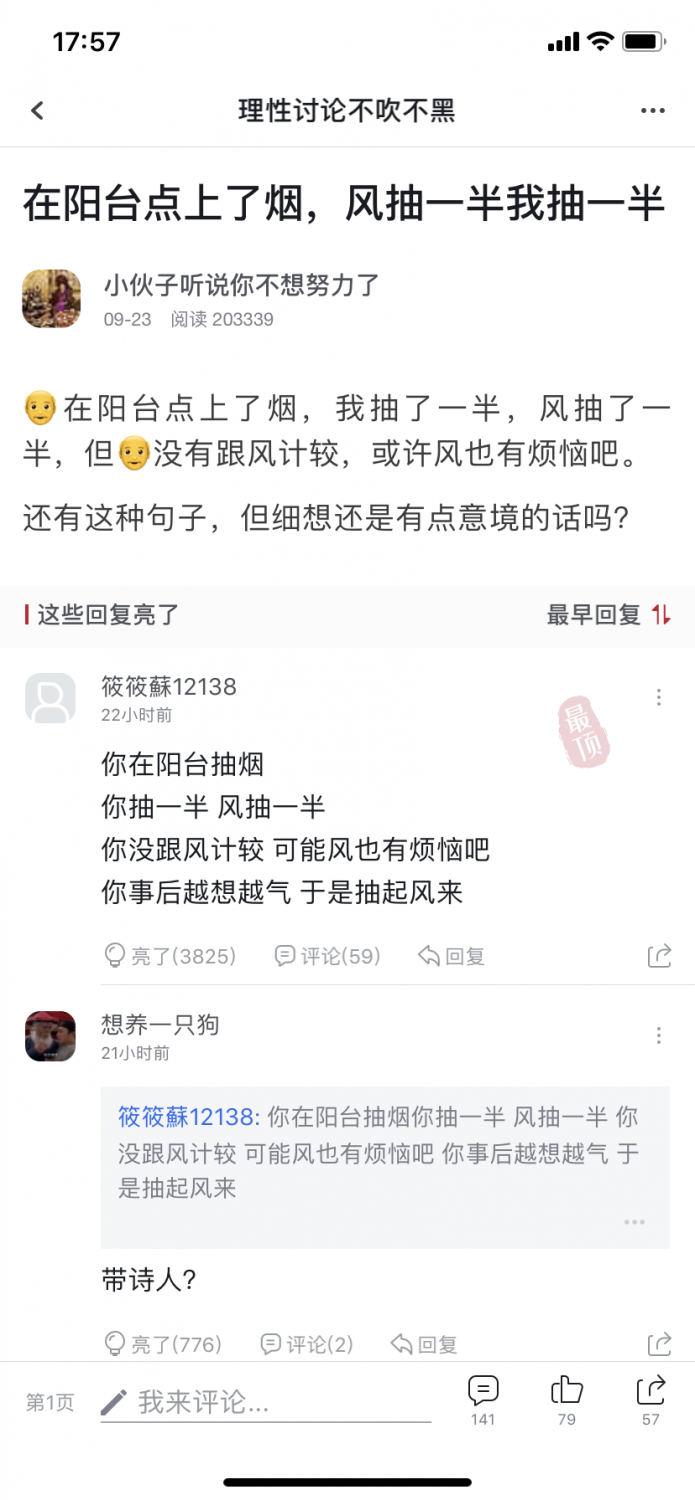Tap the 我来评论 input field

click(266, 1402)
